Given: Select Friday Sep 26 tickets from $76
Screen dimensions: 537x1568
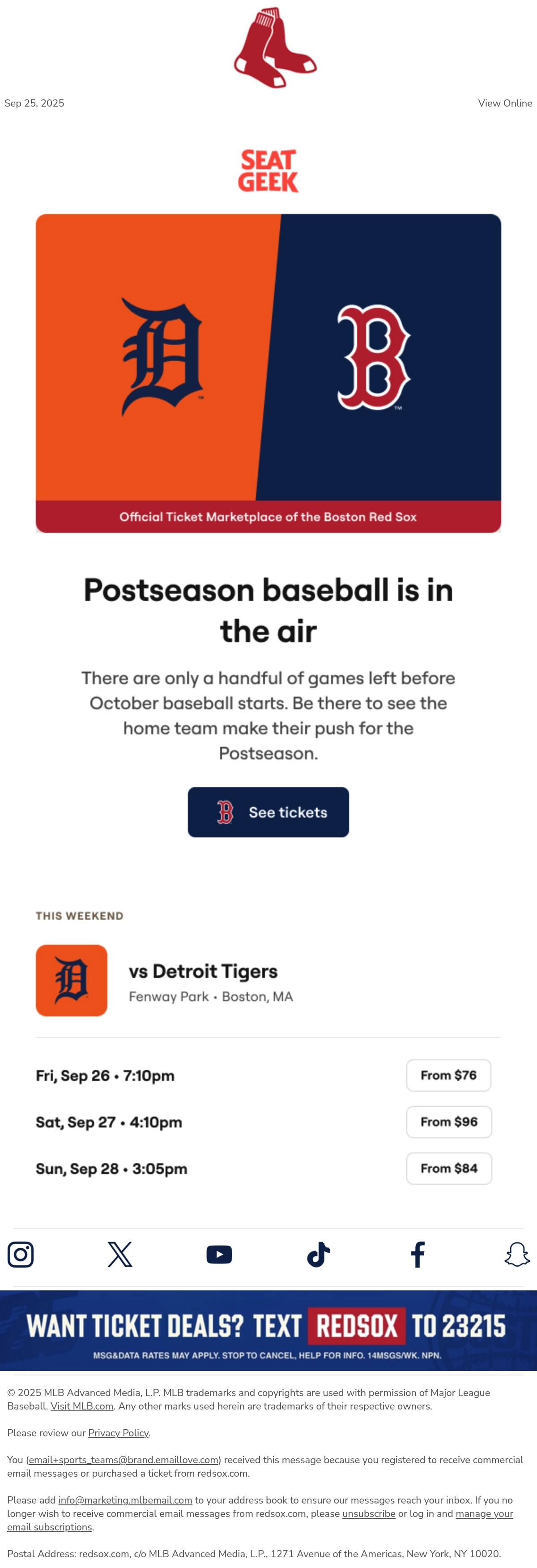Looking at the screenshot, I should click(449, 1075).
